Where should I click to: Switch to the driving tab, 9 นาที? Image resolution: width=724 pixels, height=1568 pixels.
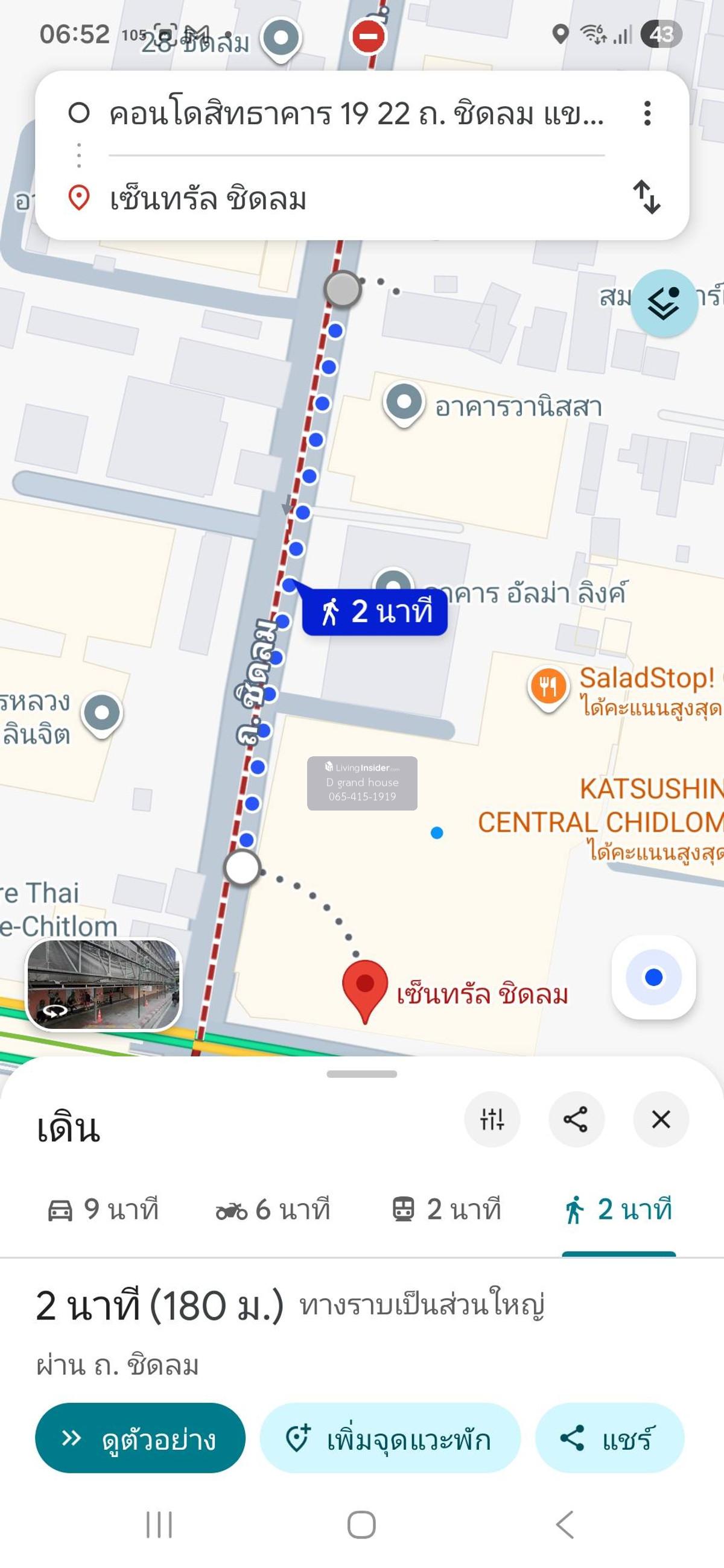tap(104, 1209)
